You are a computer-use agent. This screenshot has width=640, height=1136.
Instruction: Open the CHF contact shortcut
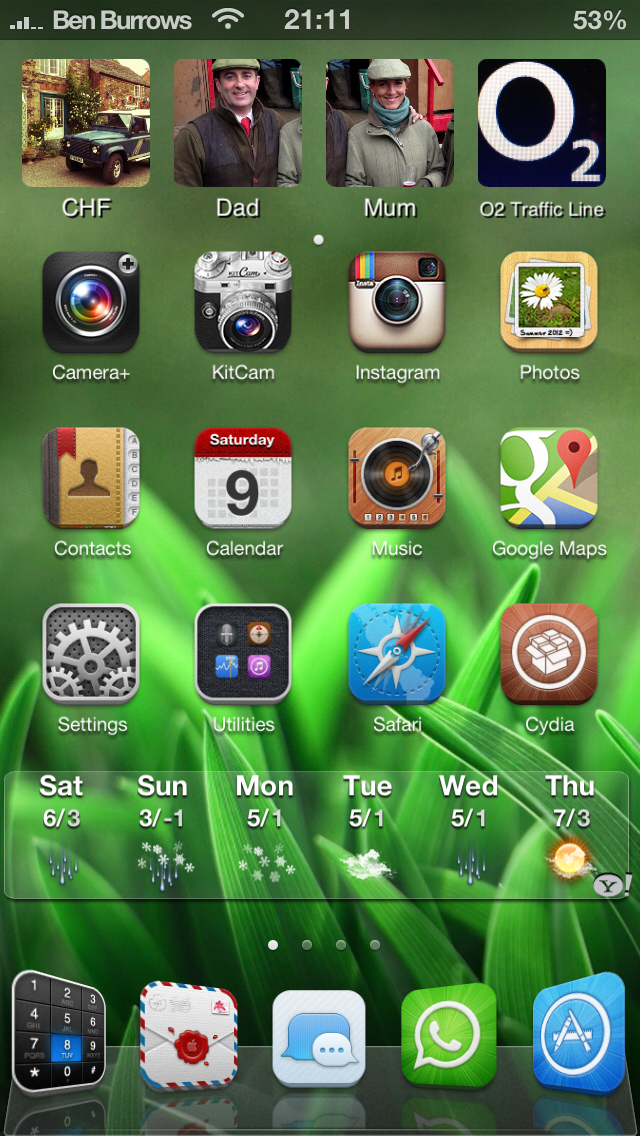(x=86, y=123)
